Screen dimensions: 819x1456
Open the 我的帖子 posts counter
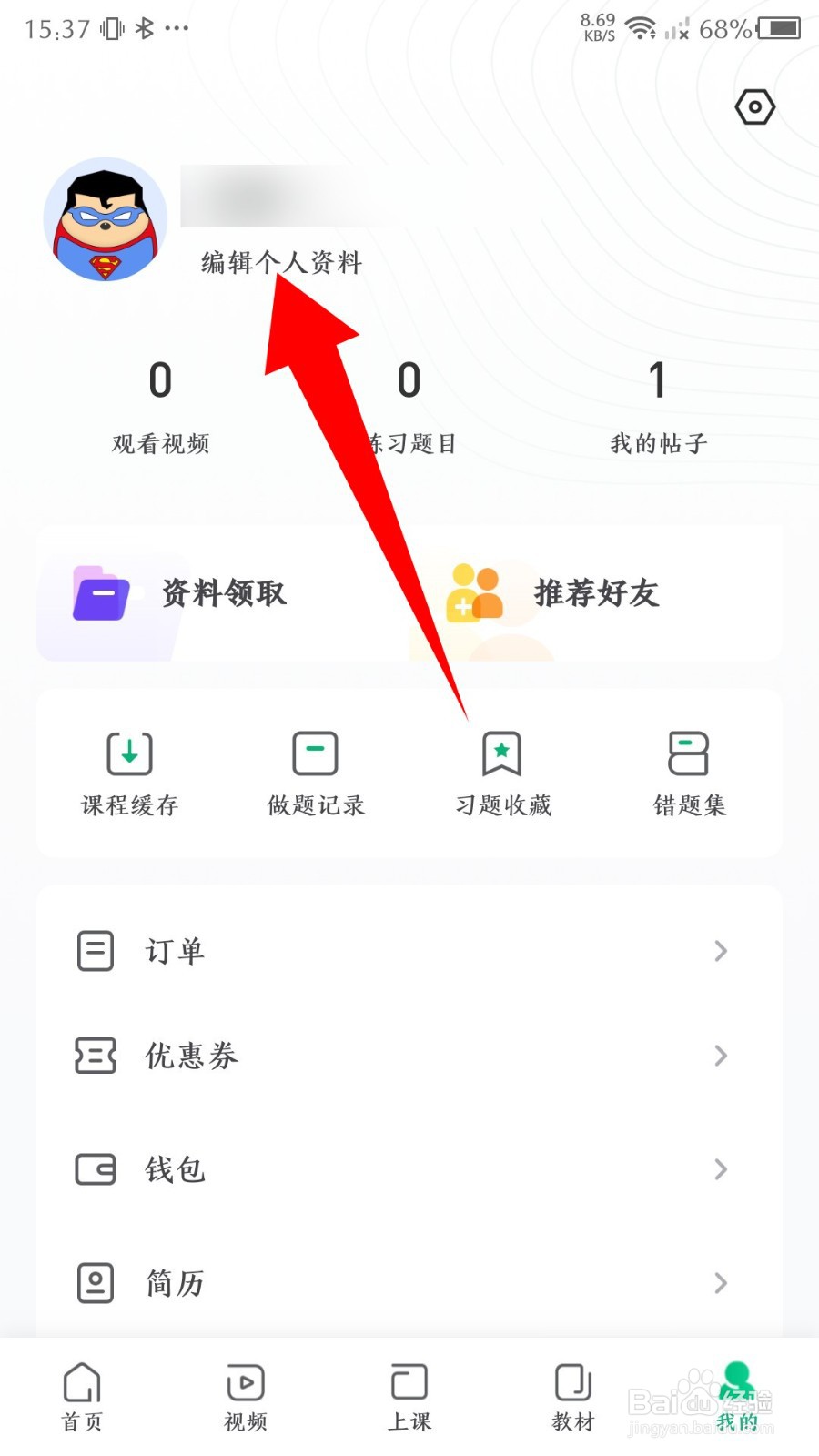(x=657, y=409)
